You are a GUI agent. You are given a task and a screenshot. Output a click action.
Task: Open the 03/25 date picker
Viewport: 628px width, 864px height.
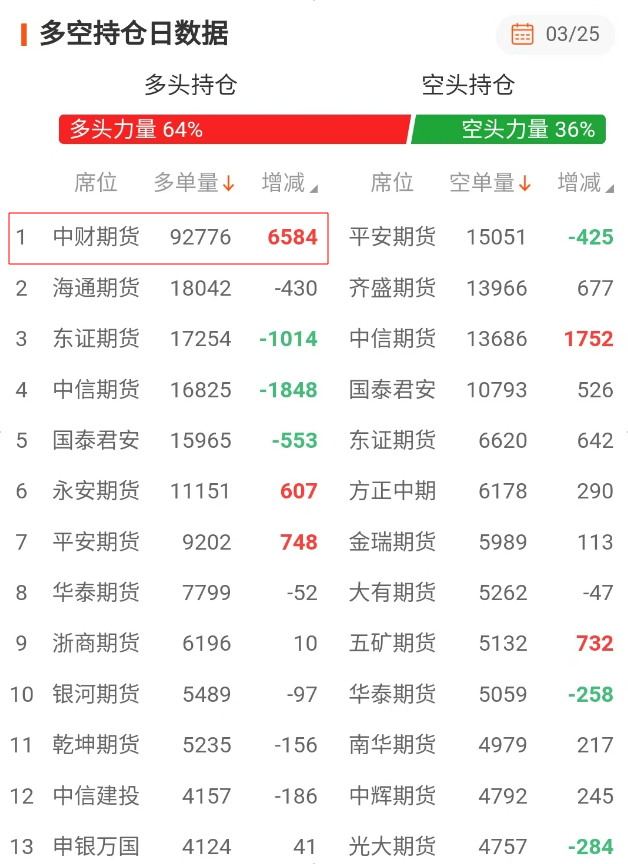coord(556,34)
